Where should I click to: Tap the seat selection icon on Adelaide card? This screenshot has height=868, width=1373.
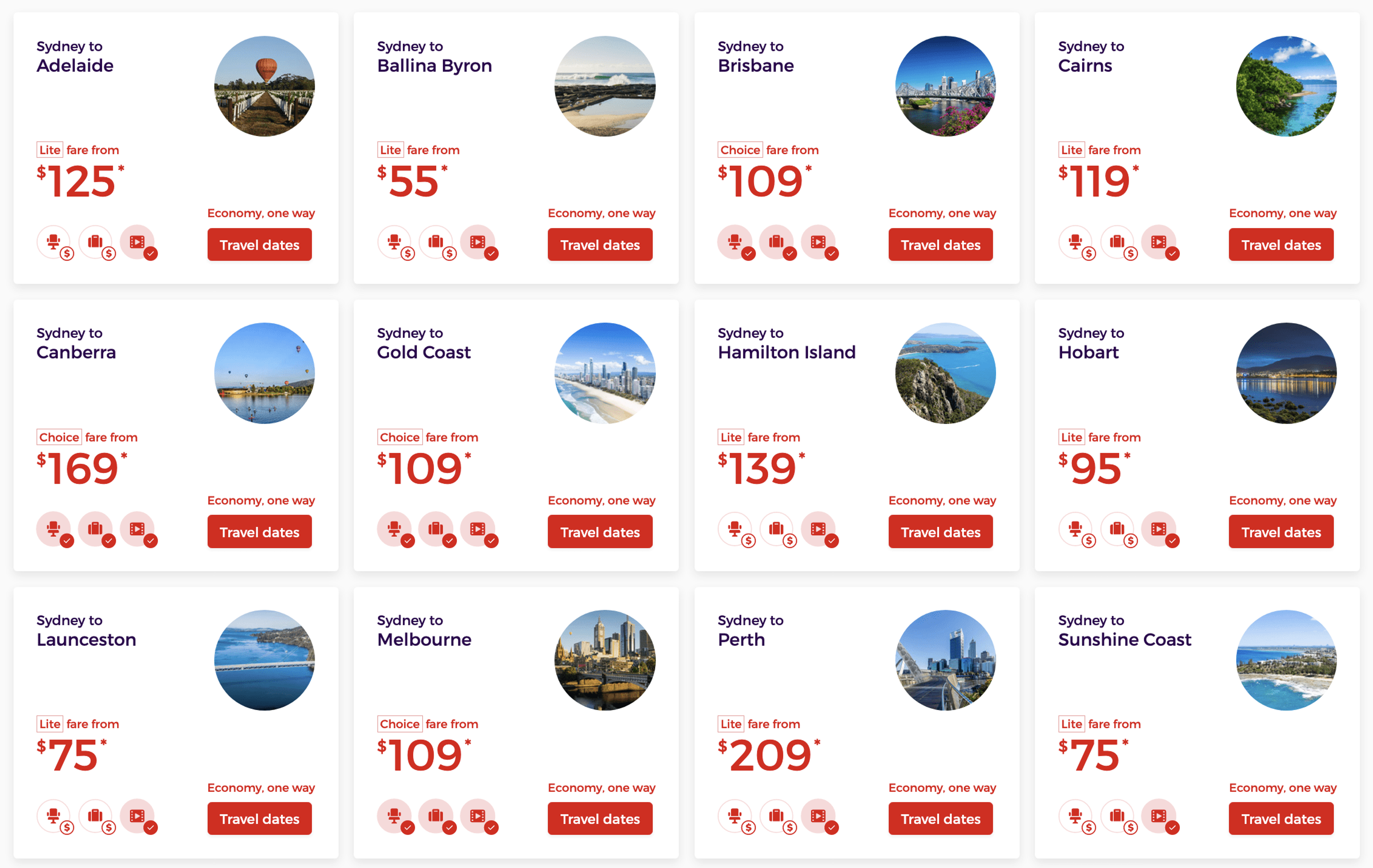pos(54,243)
